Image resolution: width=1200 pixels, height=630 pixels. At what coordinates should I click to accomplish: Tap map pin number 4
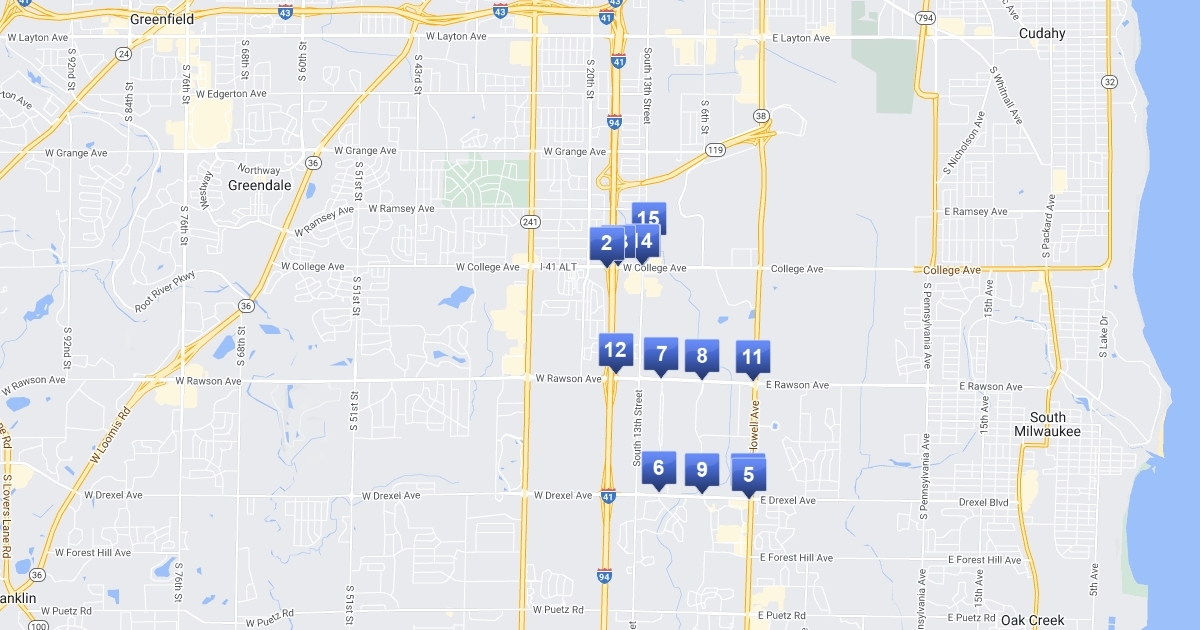[x=646, y=241]
